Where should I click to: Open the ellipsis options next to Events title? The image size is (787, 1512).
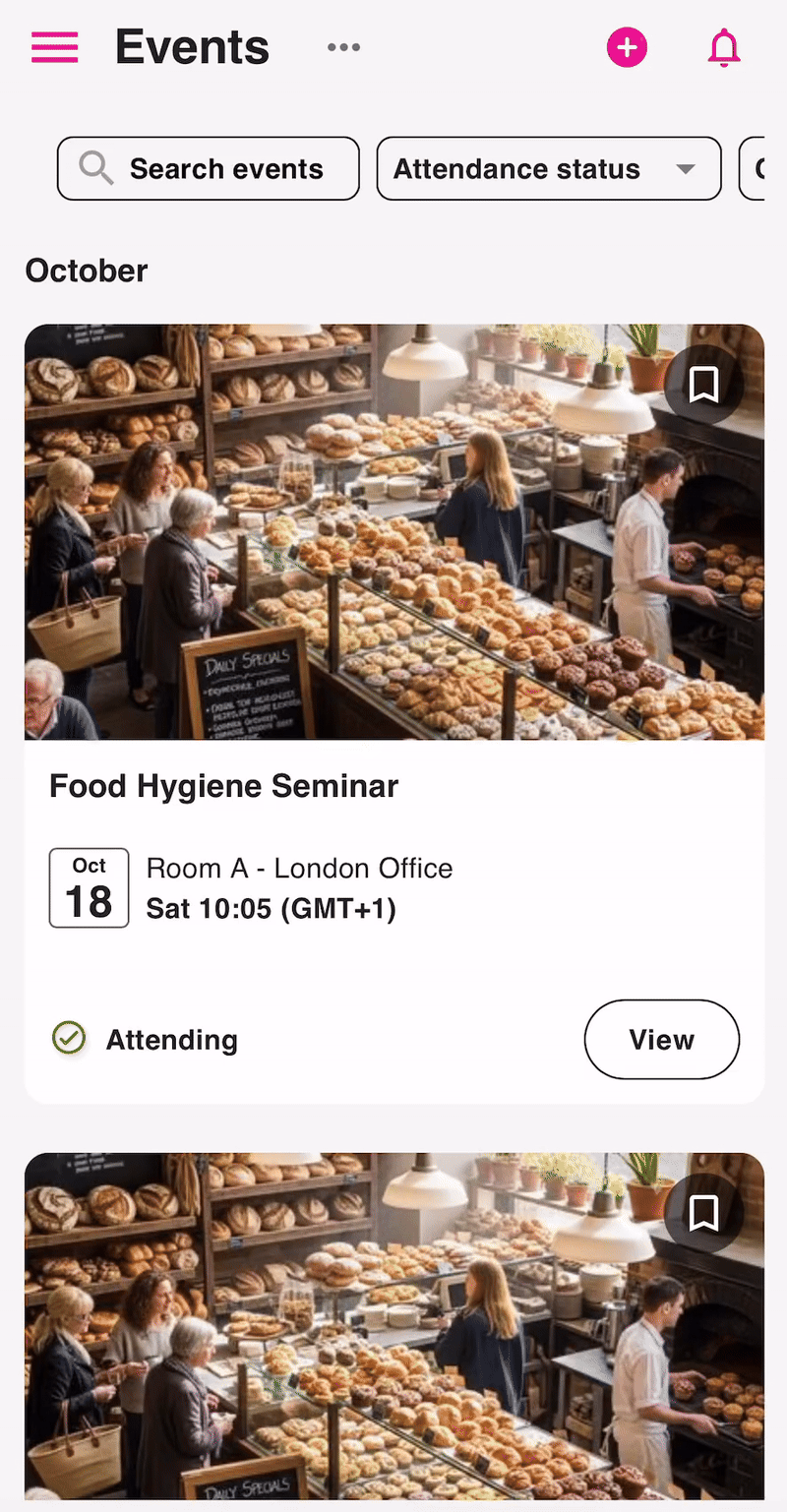coord(343,46)
